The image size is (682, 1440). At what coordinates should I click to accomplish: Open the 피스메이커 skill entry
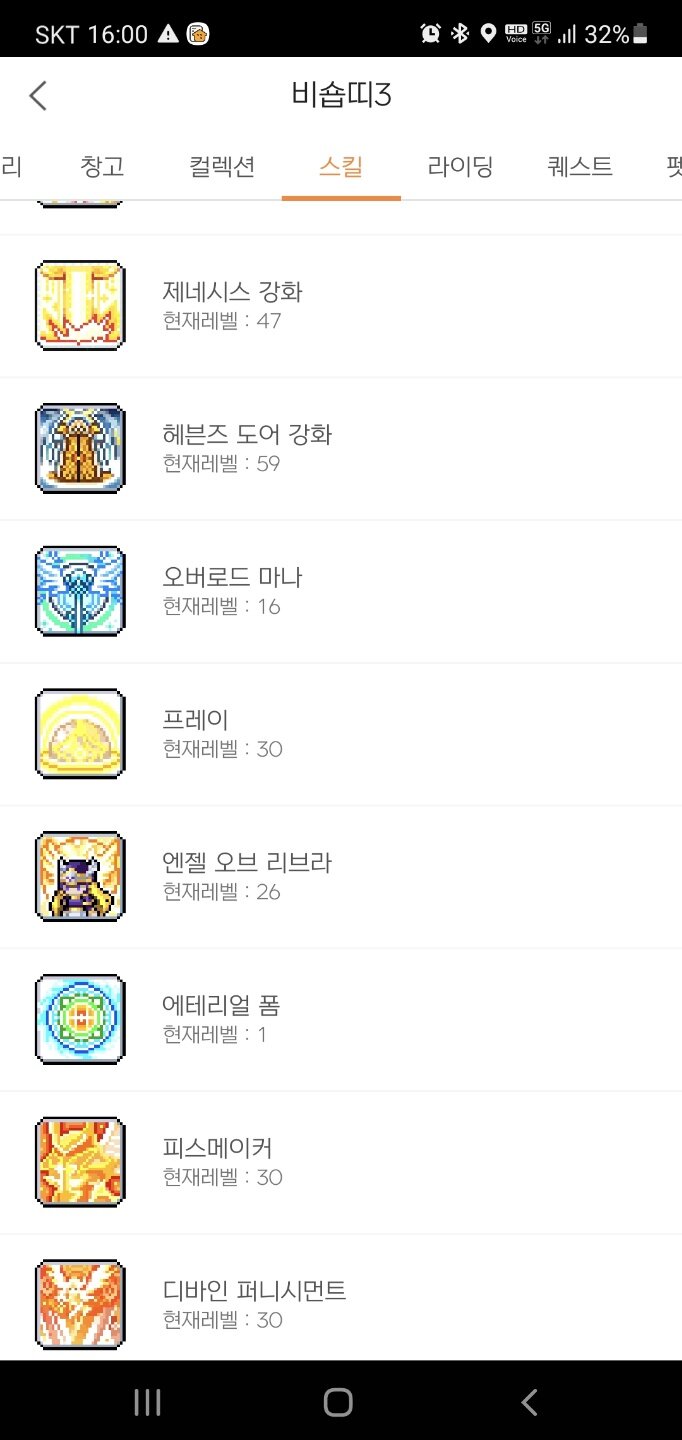[341, 1162]
